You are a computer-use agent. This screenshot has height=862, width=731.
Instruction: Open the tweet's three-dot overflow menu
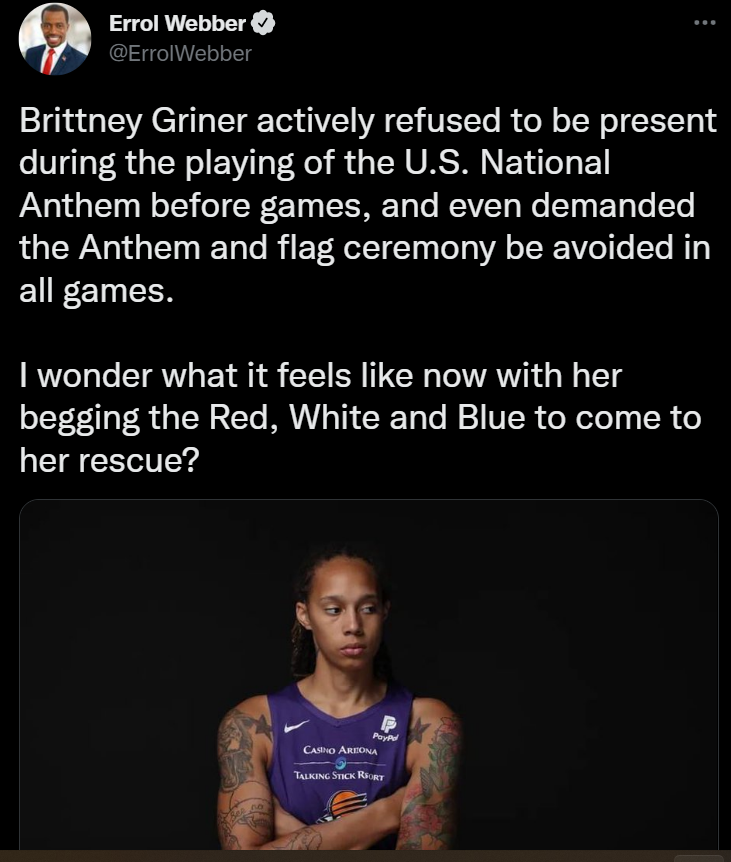(x=704, y=23)
